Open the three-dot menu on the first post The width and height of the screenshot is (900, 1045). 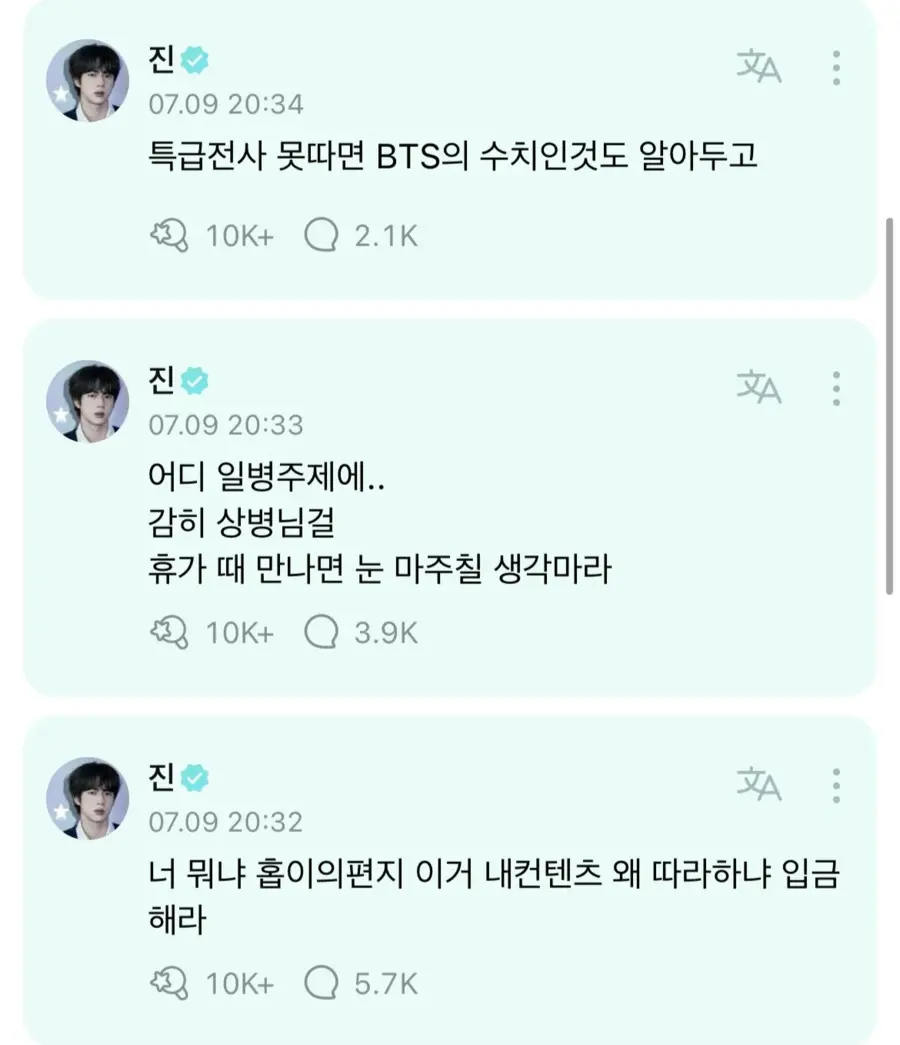click(835, 68)
